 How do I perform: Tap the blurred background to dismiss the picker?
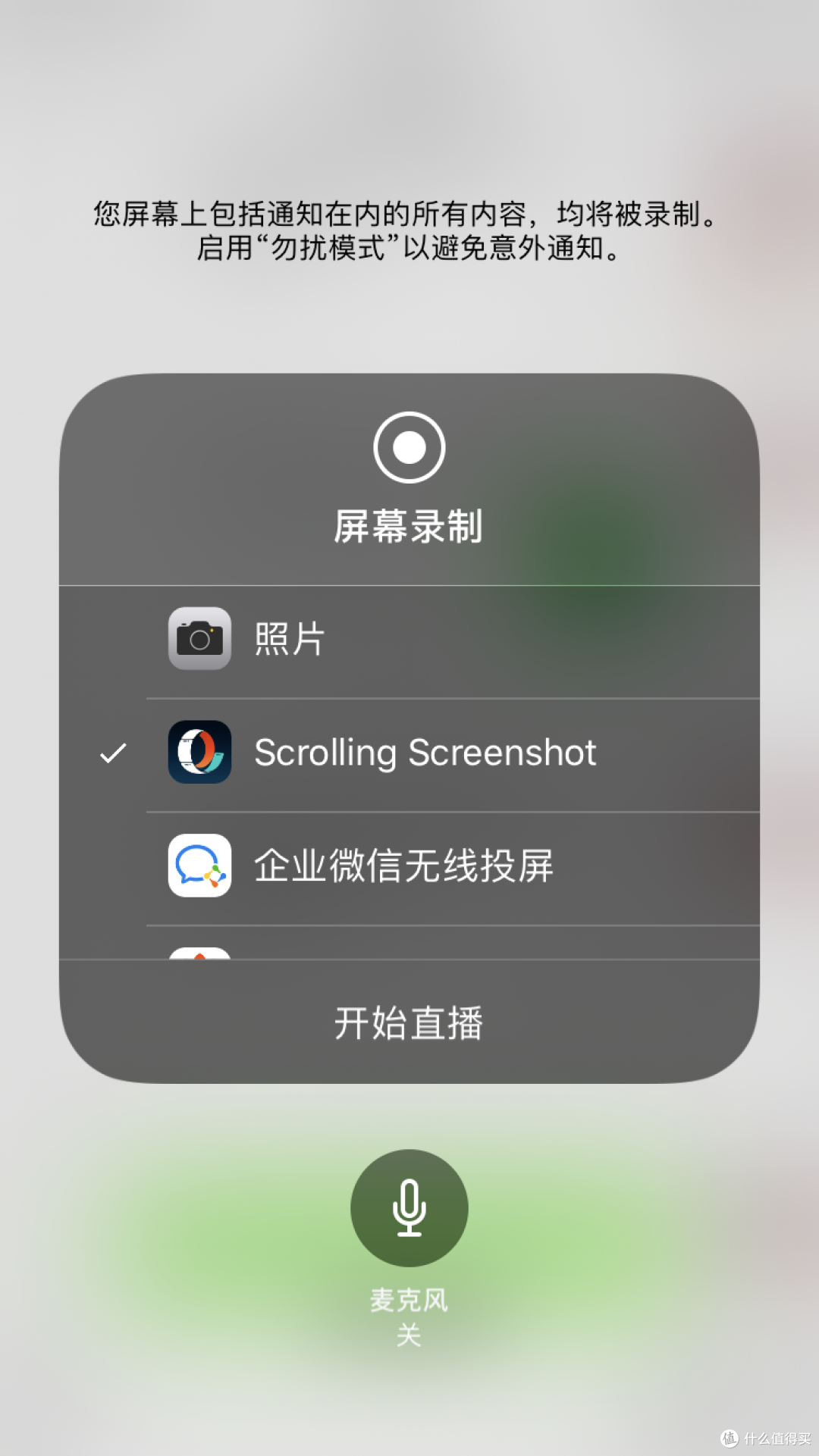(x=409, y=91)
